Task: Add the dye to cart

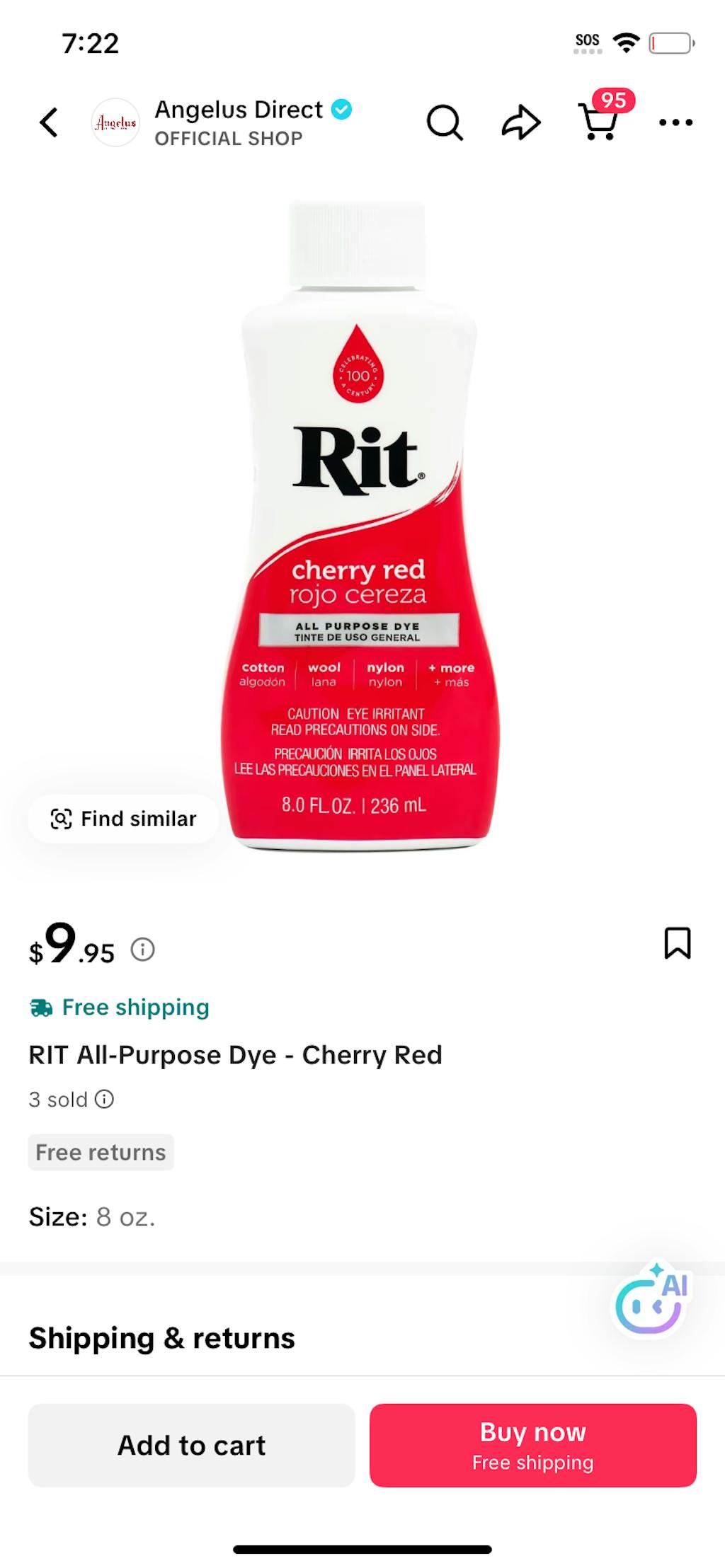Action: (191, 1445)
